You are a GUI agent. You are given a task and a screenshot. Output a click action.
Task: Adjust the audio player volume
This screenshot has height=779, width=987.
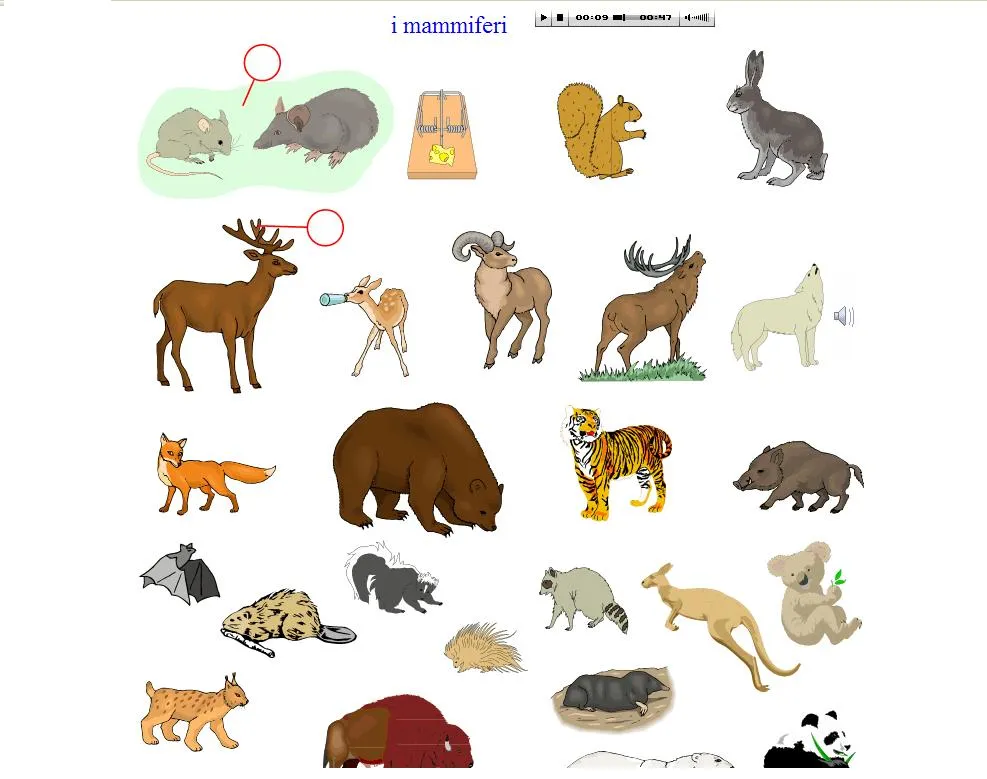click(699, 18)
